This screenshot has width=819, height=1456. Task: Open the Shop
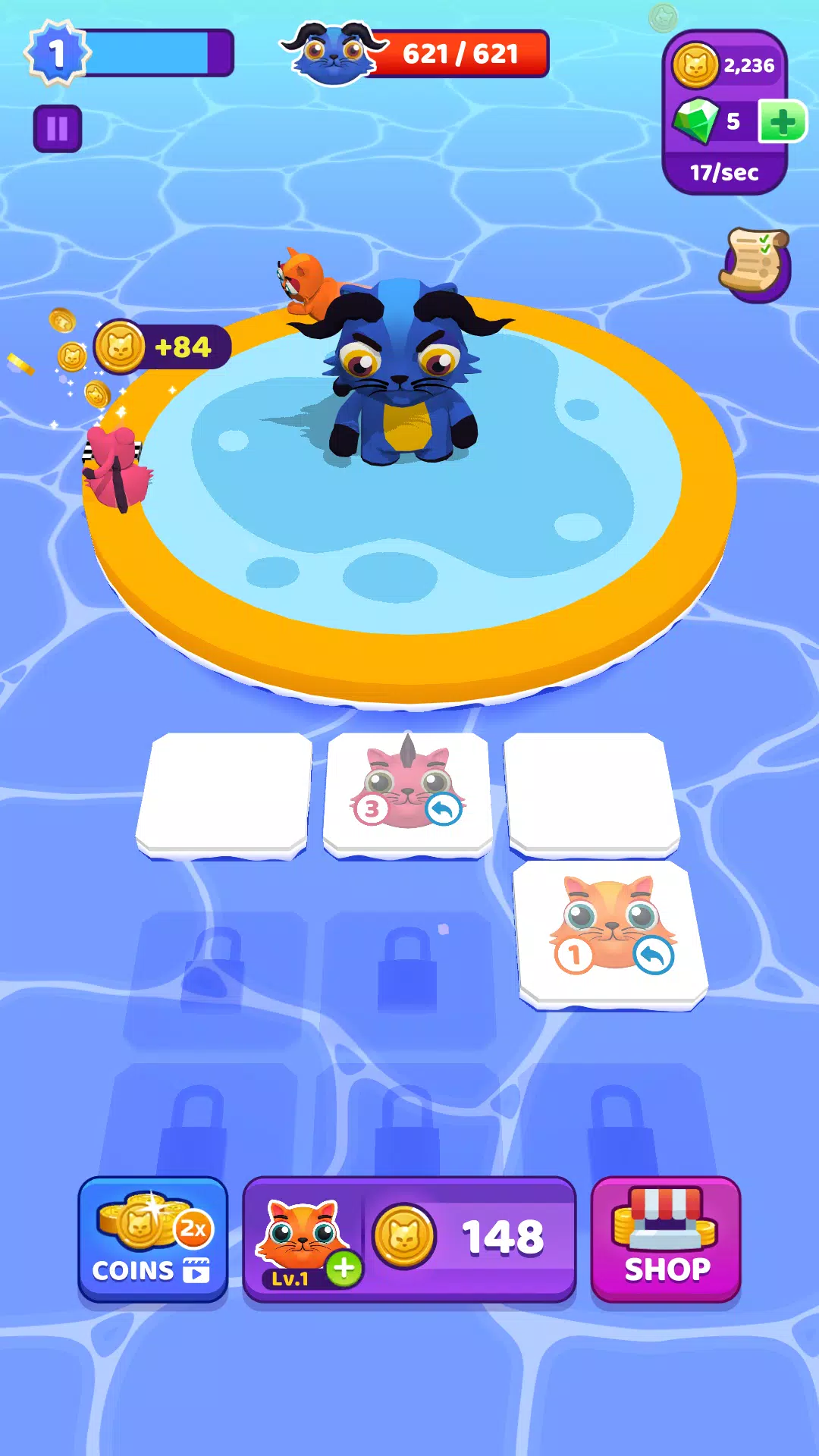pyautogui.click(x=665, y=1239)
